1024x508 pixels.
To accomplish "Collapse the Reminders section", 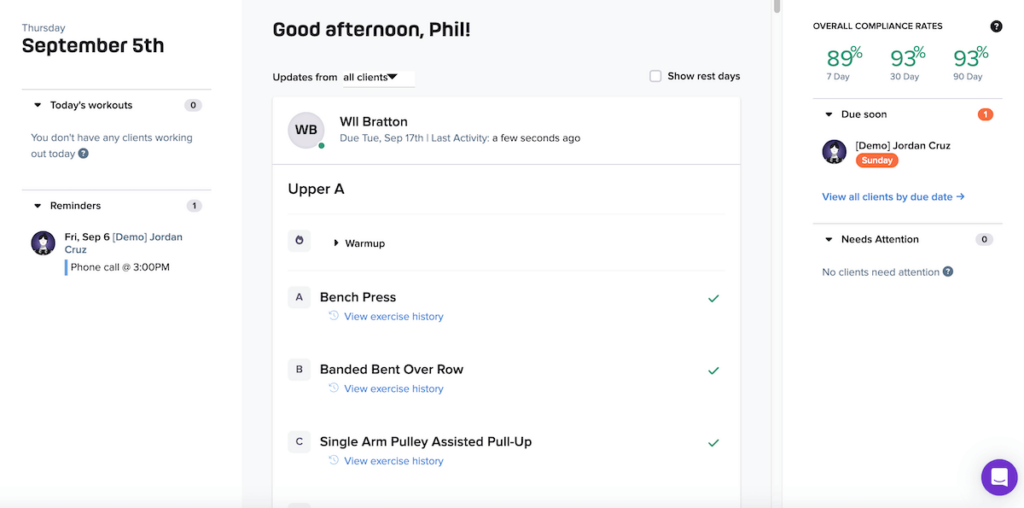I will [38, 206].
